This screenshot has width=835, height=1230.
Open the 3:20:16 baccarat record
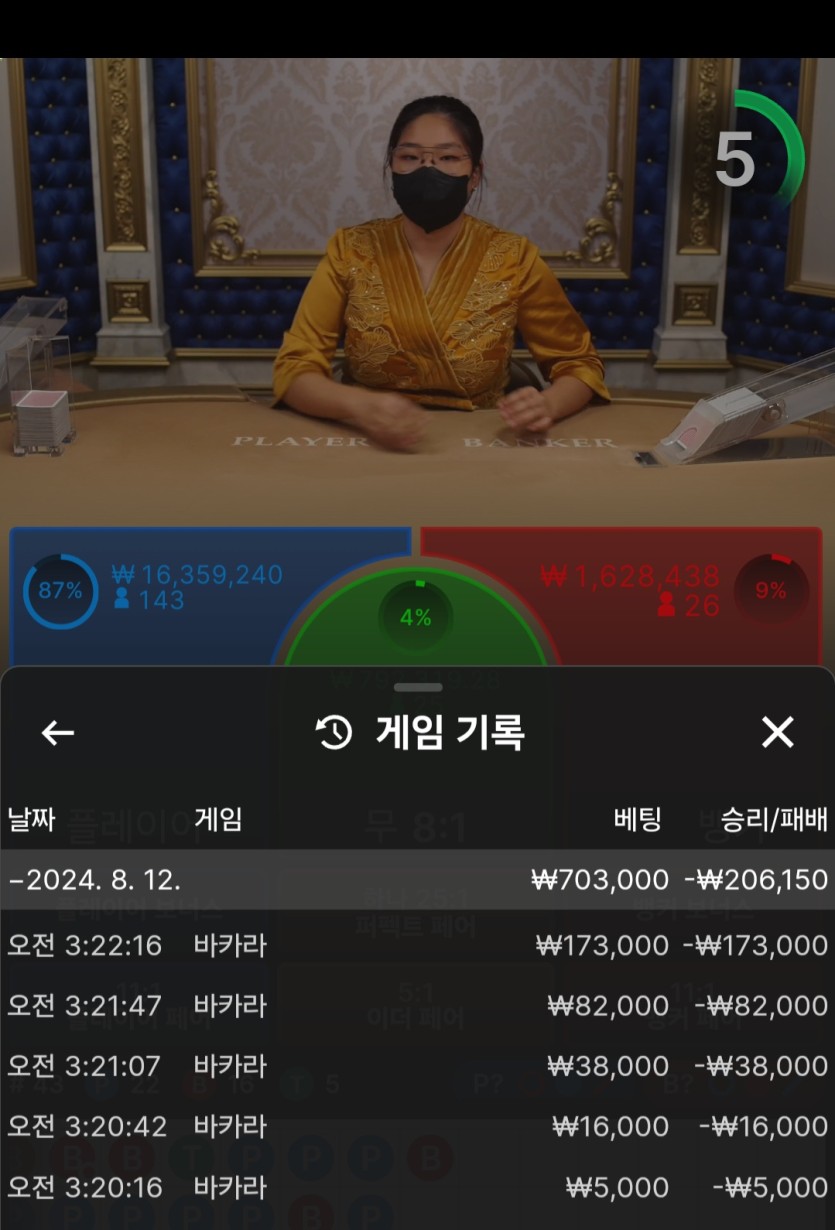(x=417, y=1187)
